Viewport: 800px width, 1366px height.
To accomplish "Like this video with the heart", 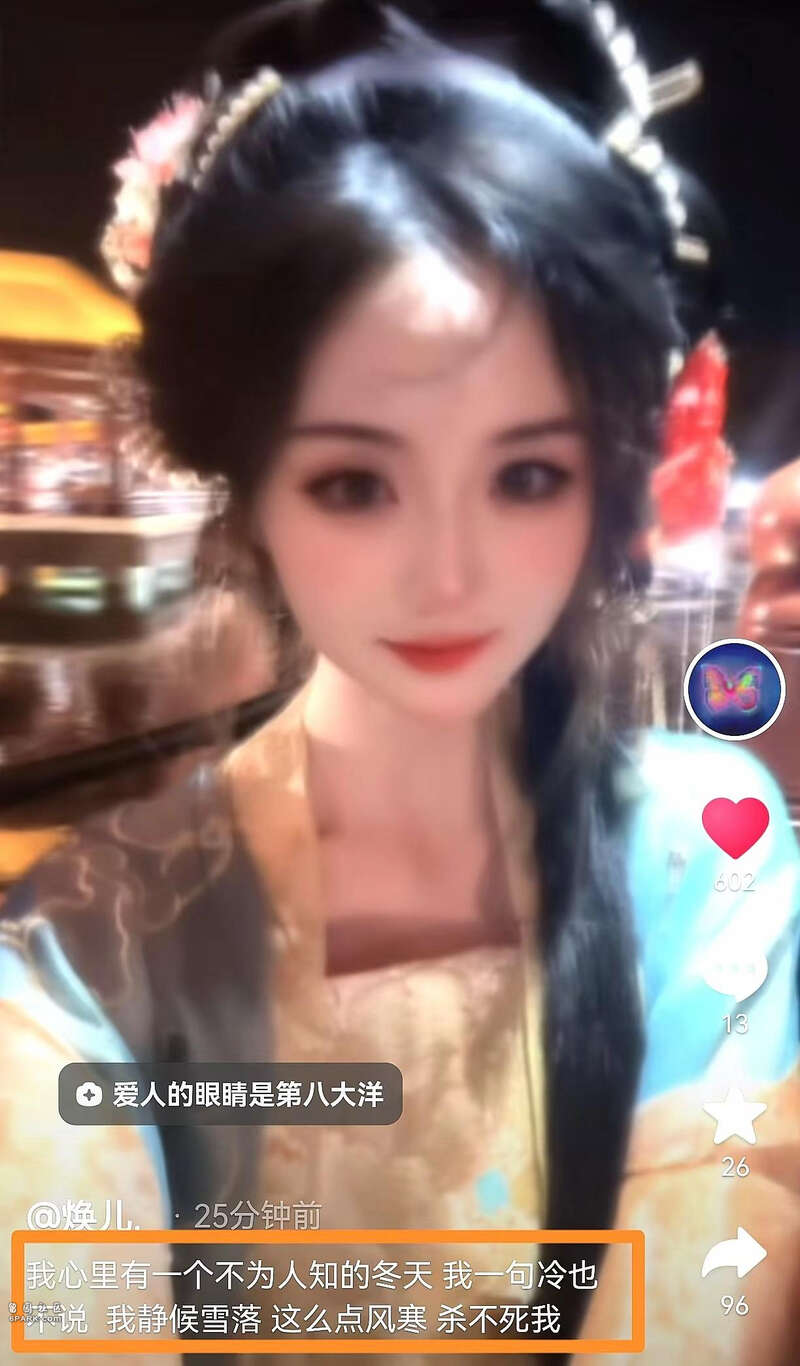I will coord(735,828).
